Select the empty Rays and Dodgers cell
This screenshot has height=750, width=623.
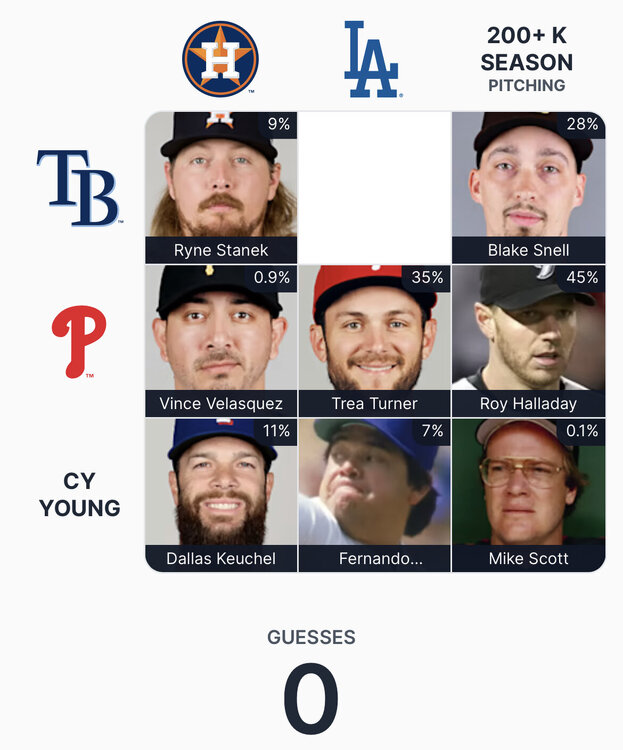point(374,187)
